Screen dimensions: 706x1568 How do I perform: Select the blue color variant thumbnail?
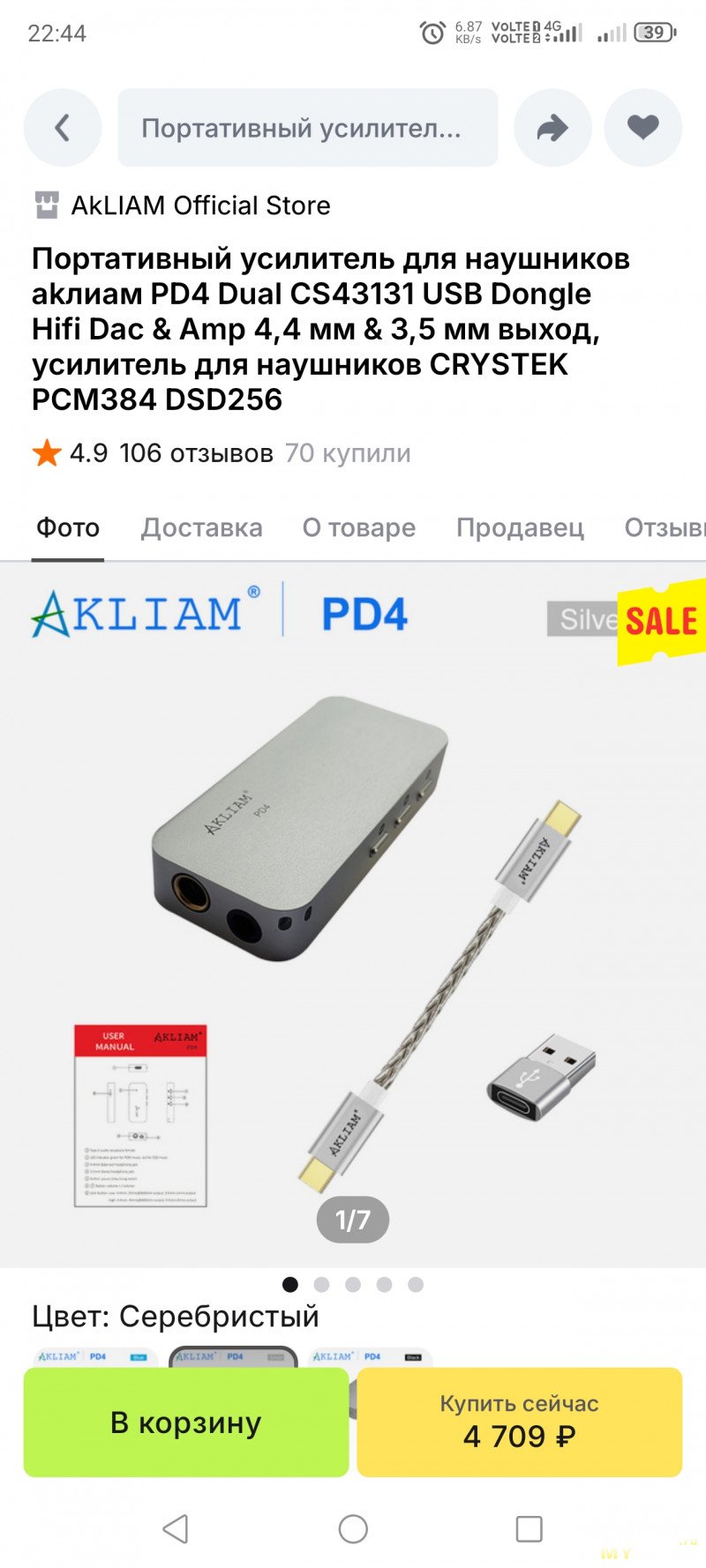pos(95,1357)
